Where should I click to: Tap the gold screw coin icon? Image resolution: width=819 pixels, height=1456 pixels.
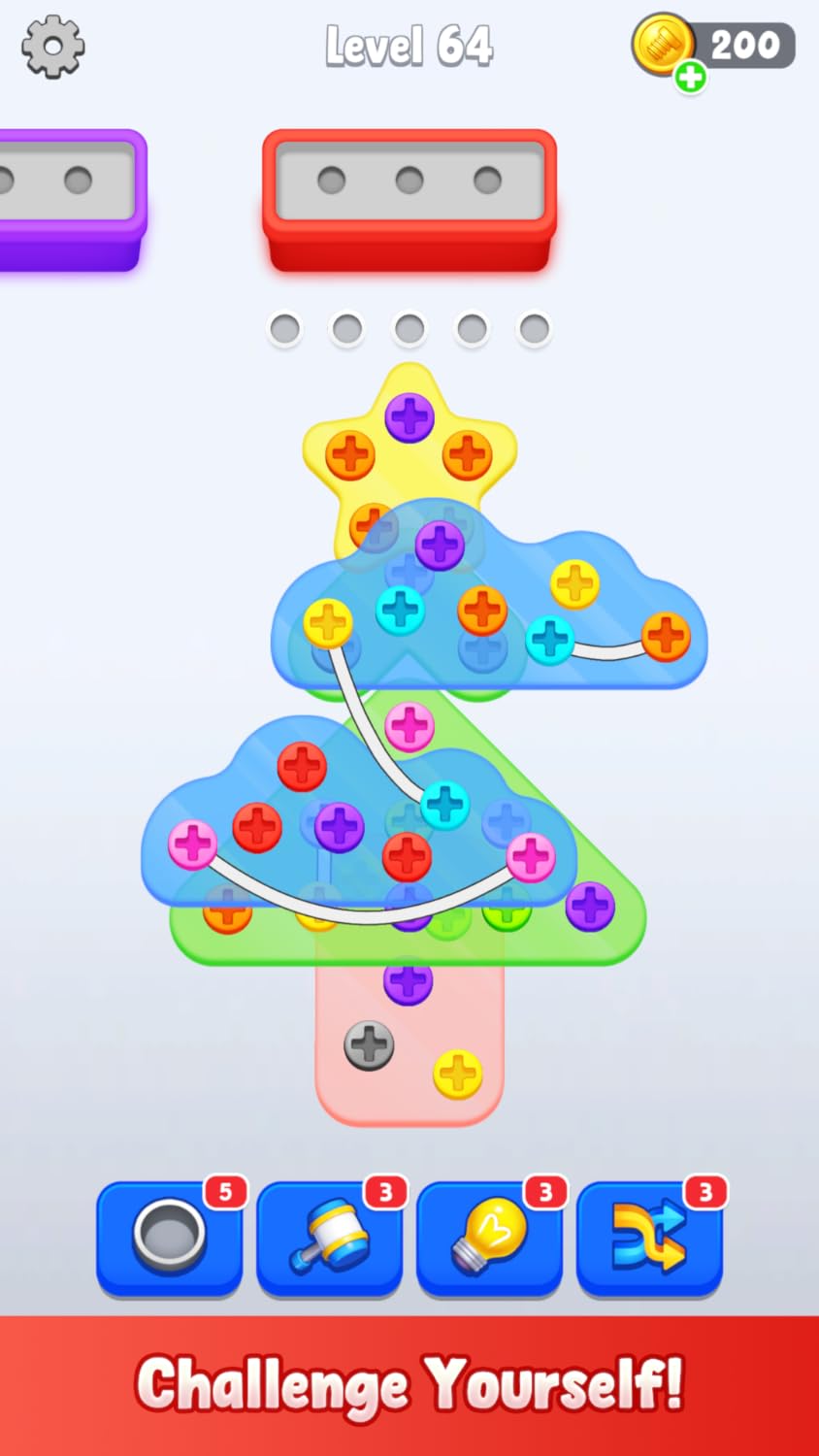(664, 44)
